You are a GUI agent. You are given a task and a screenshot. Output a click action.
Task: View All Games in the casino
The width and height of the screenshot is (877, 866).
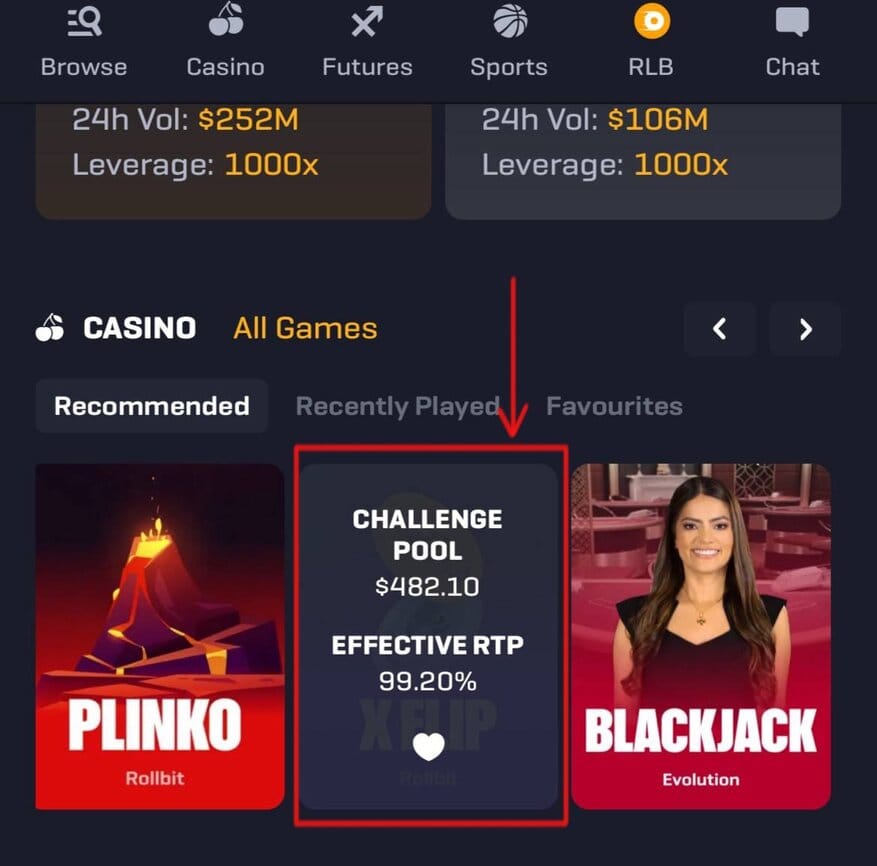(x=305, y=328)
